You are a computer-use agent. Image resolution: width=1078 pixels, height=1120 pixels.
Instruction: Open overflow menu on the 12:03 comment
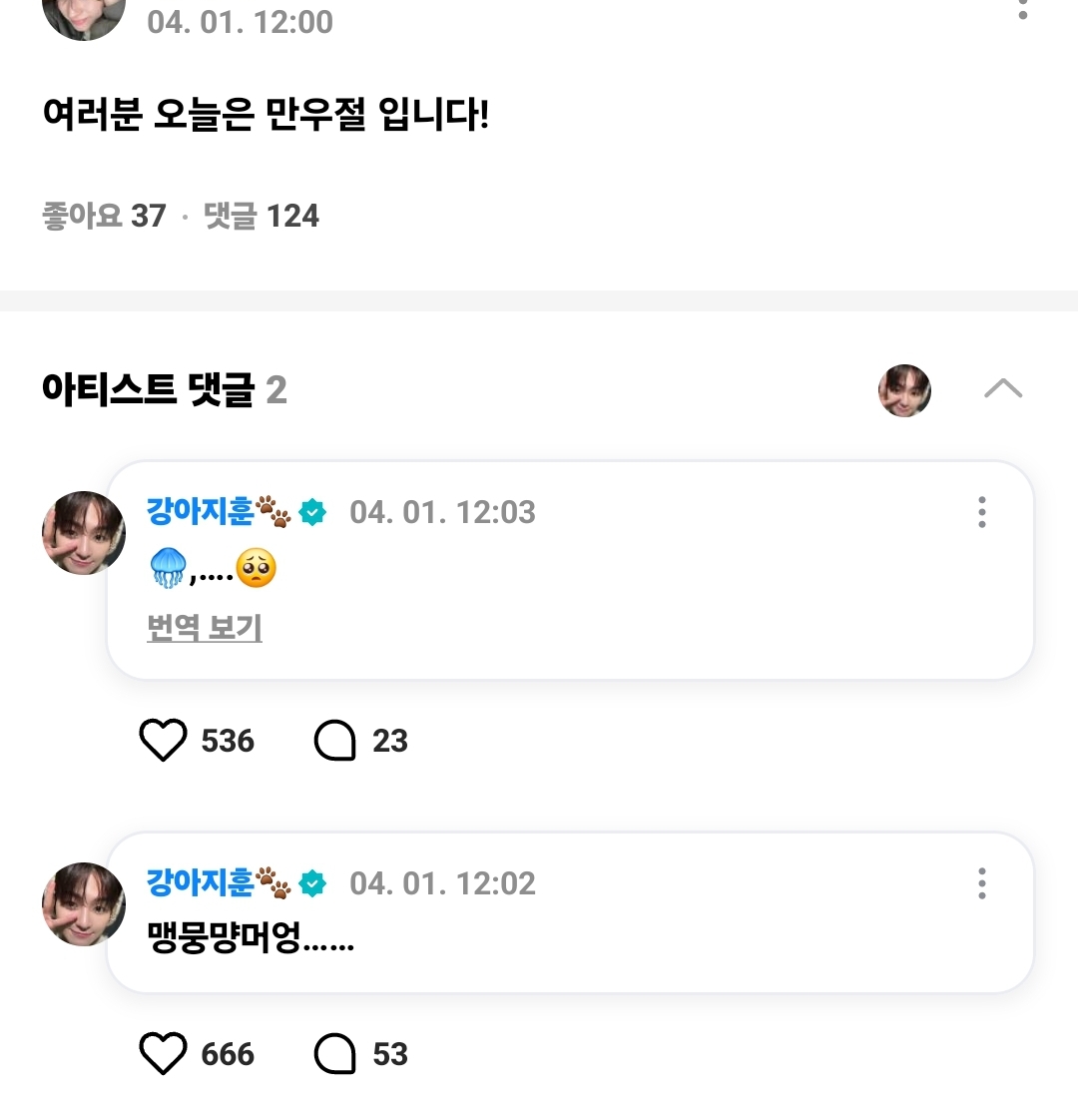(x=982, y=512)
